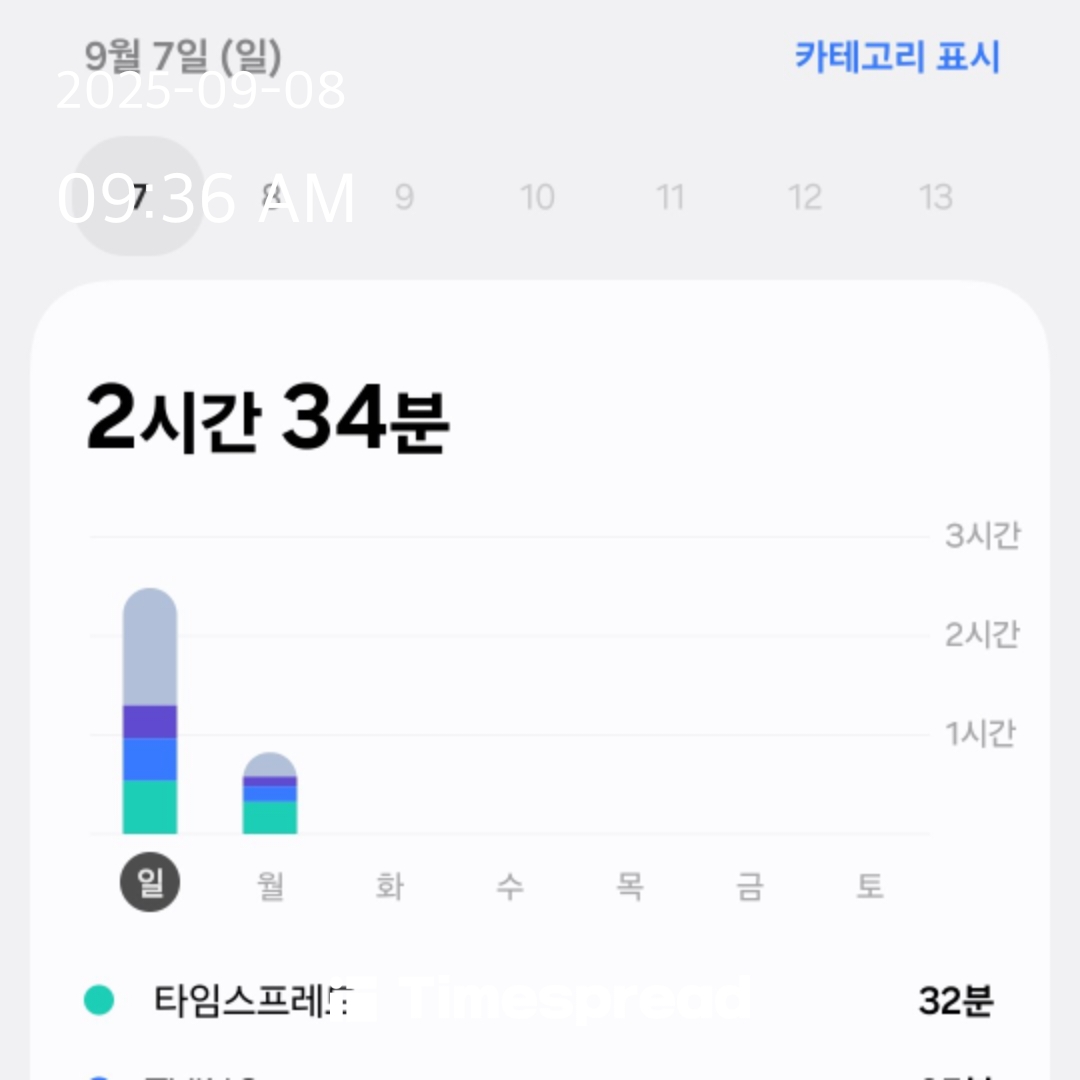Select day 7 in the date strip

(140, 197)
